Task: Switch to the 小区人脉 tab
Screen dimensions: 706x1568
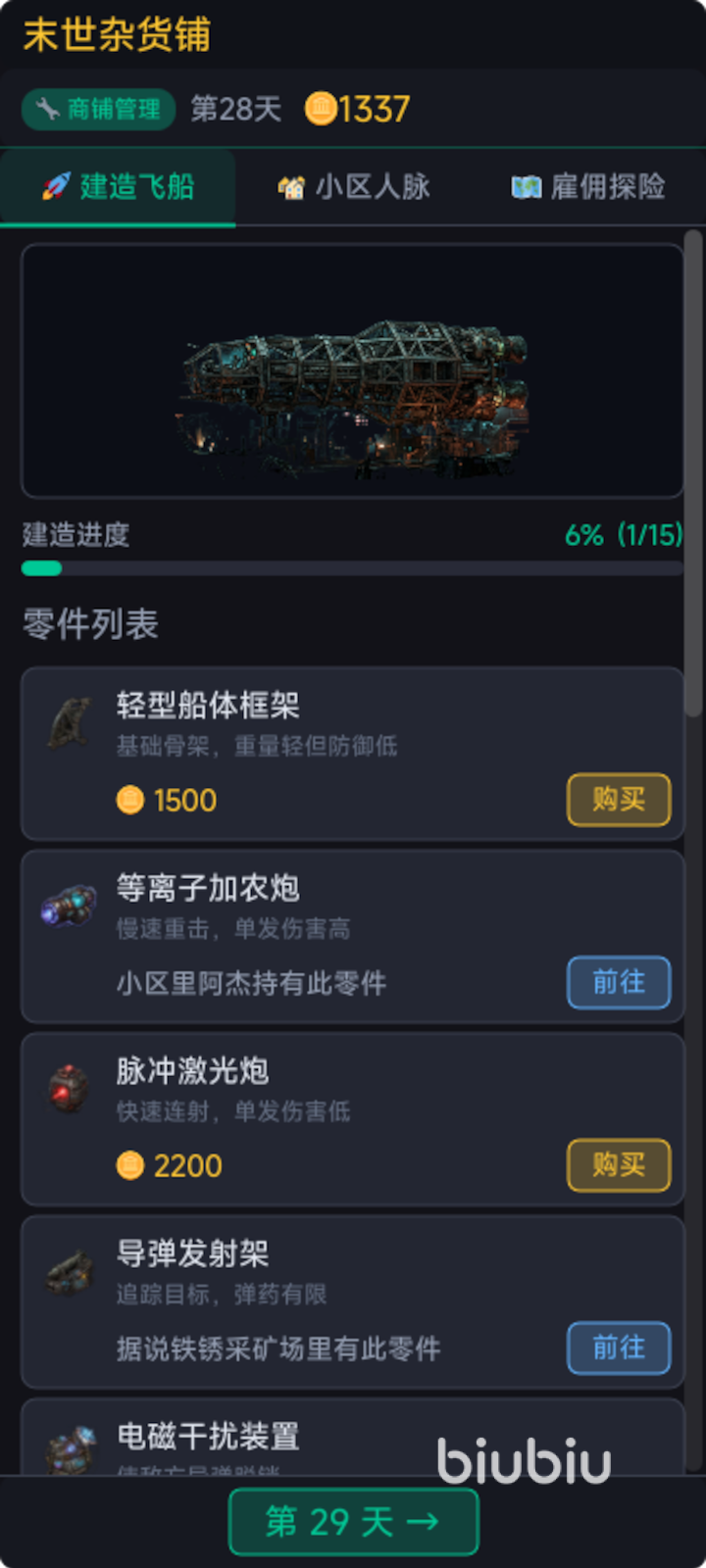Action: point(354,186)
